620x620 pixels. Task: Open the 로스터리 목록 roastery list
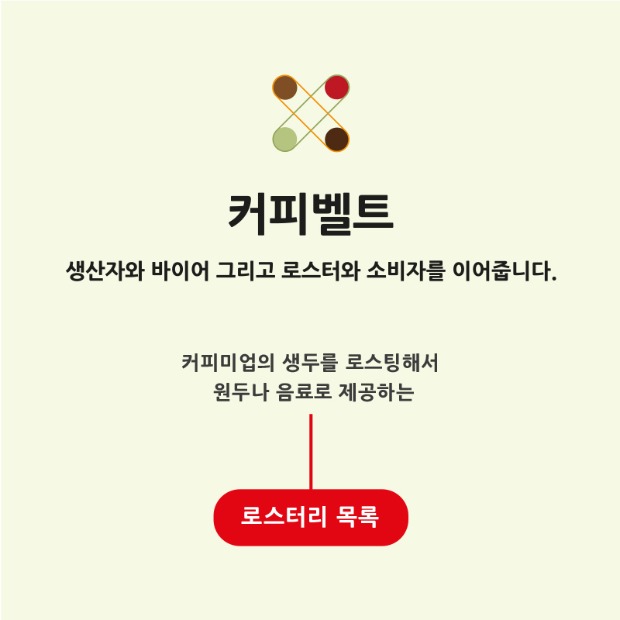pos(310,517)
